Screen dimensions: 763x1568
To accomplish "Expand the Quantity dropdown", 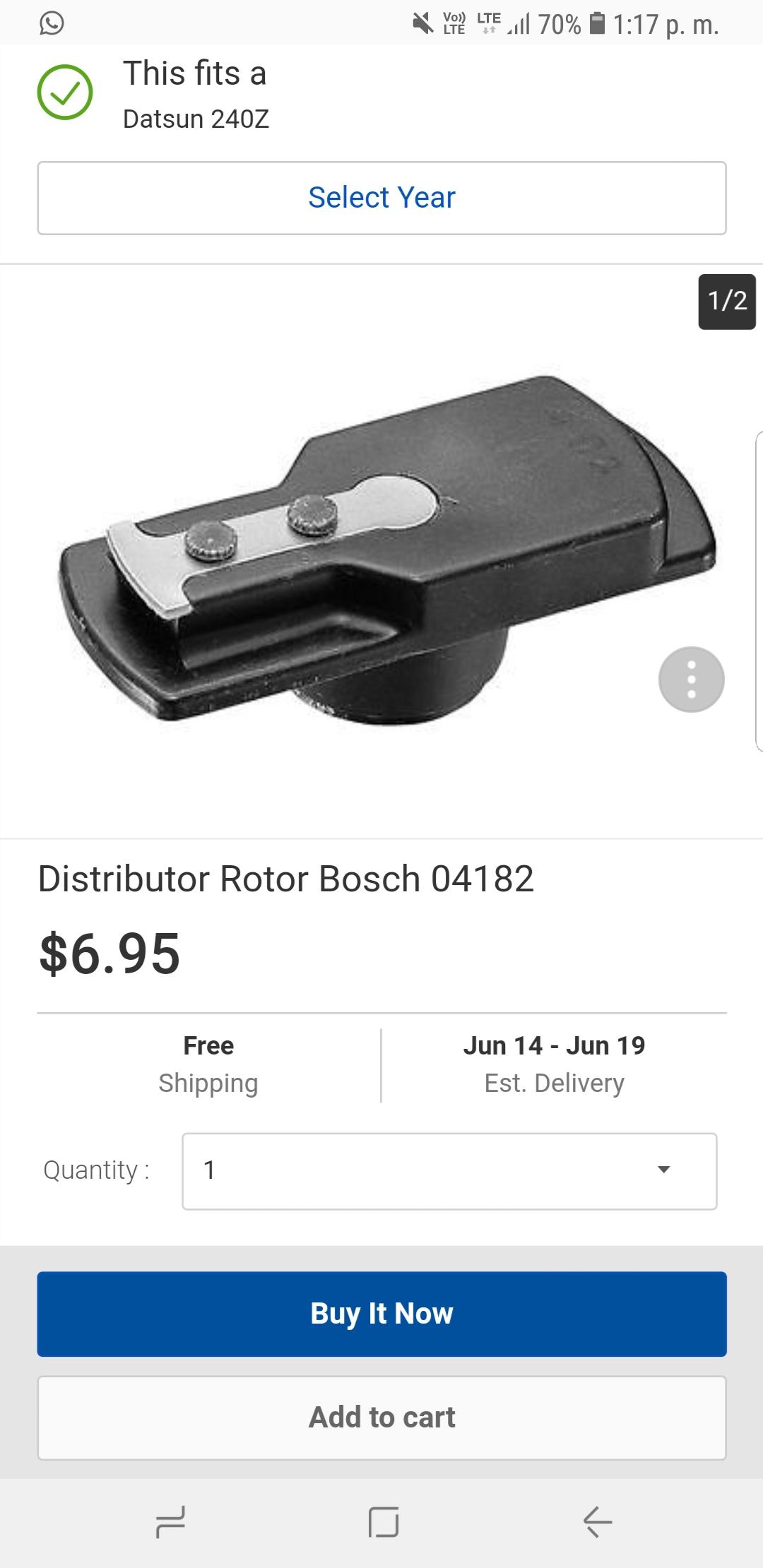I will (x=449, y=1171).
